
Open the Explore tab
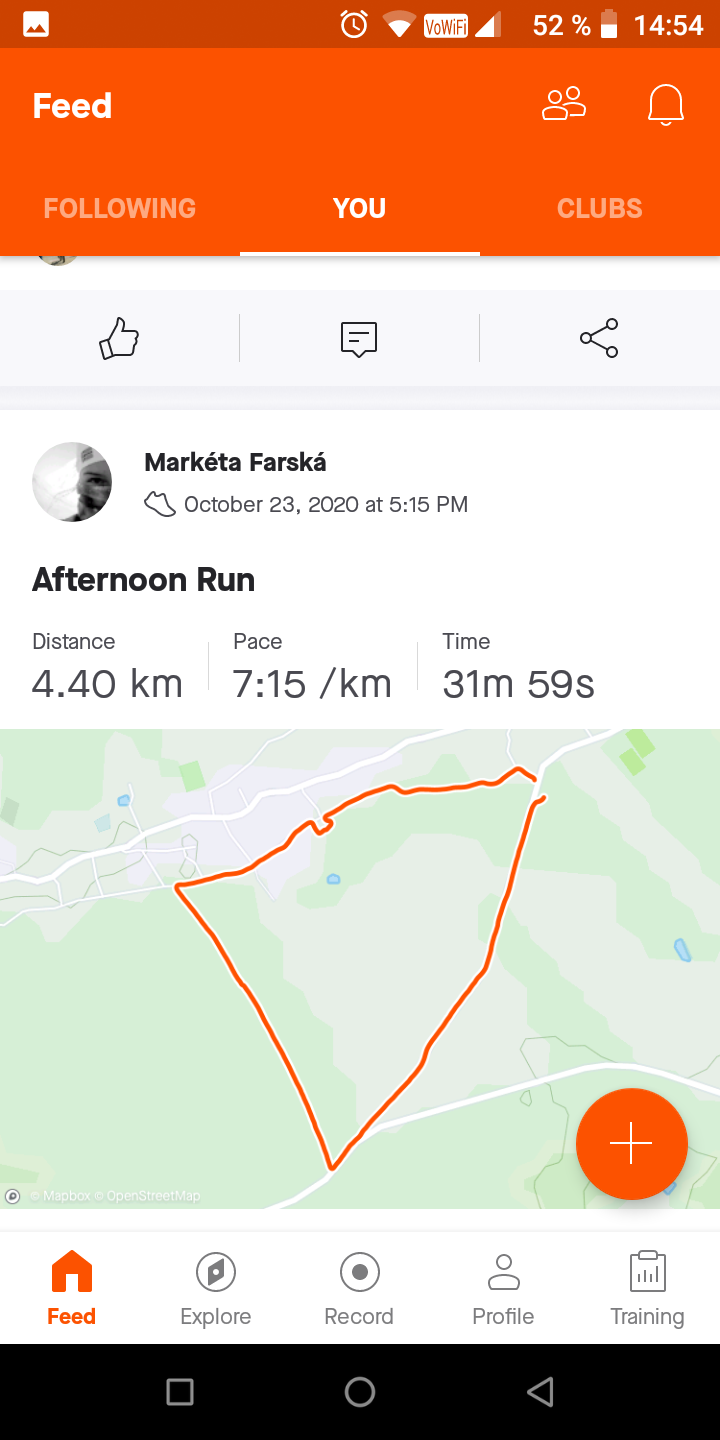pos(216,1288)
